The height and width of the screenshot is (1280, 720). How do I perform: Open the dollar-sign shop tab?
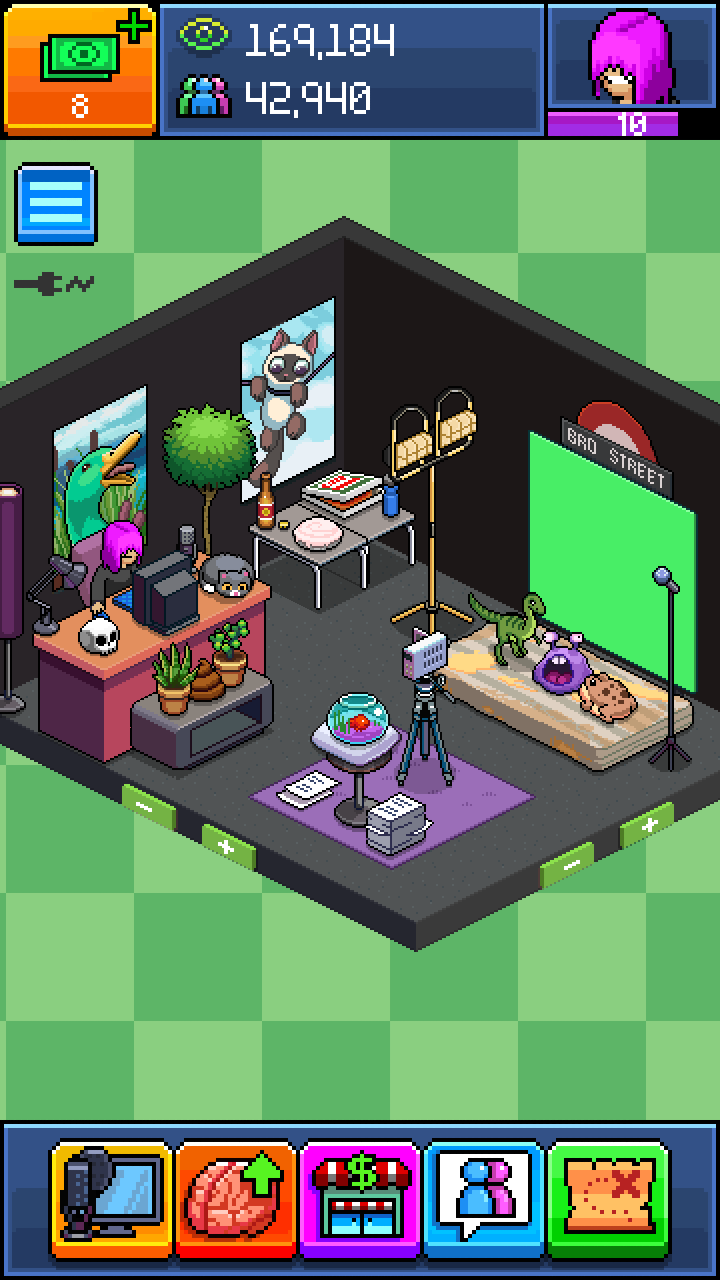(360, 1198)
